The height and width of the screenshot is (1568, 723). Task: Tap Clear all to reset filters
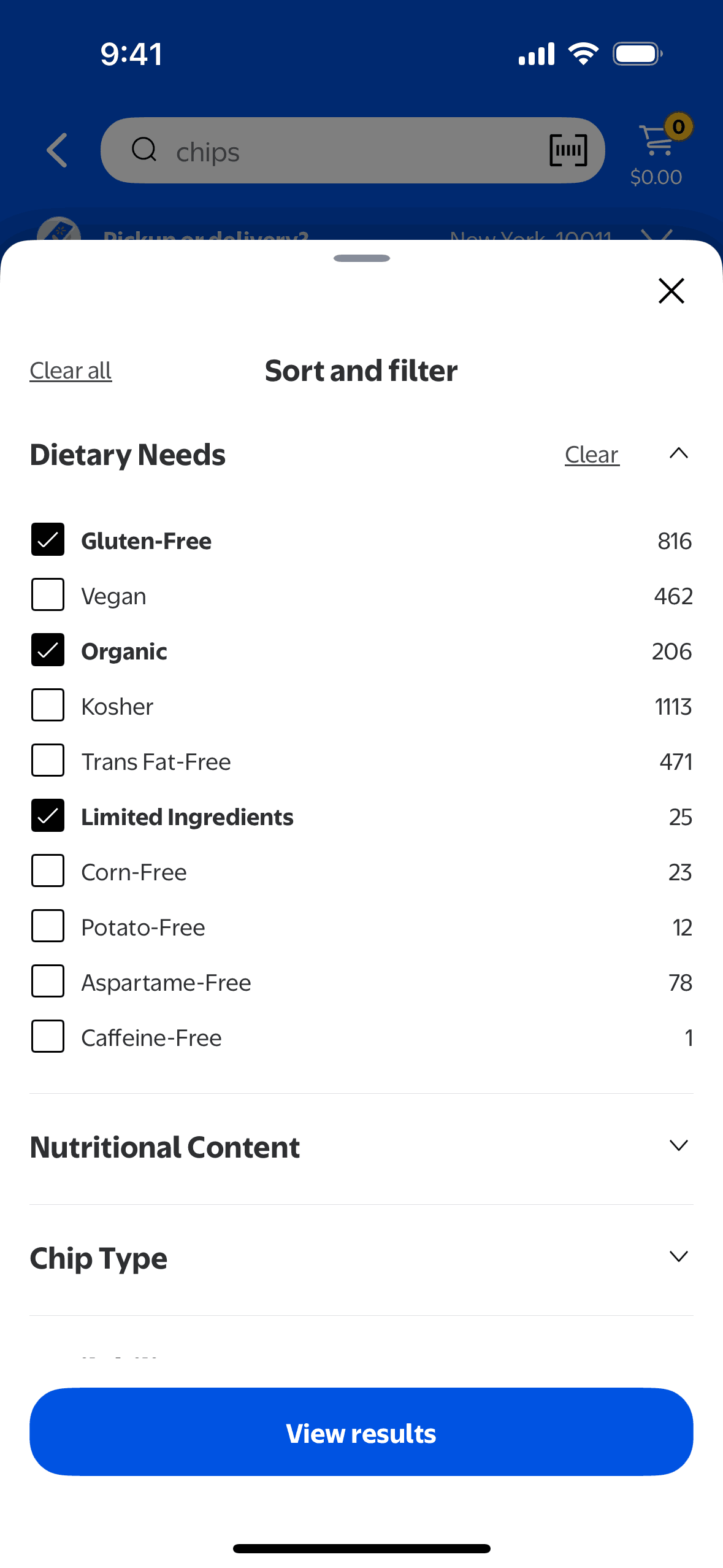[71, 370]
